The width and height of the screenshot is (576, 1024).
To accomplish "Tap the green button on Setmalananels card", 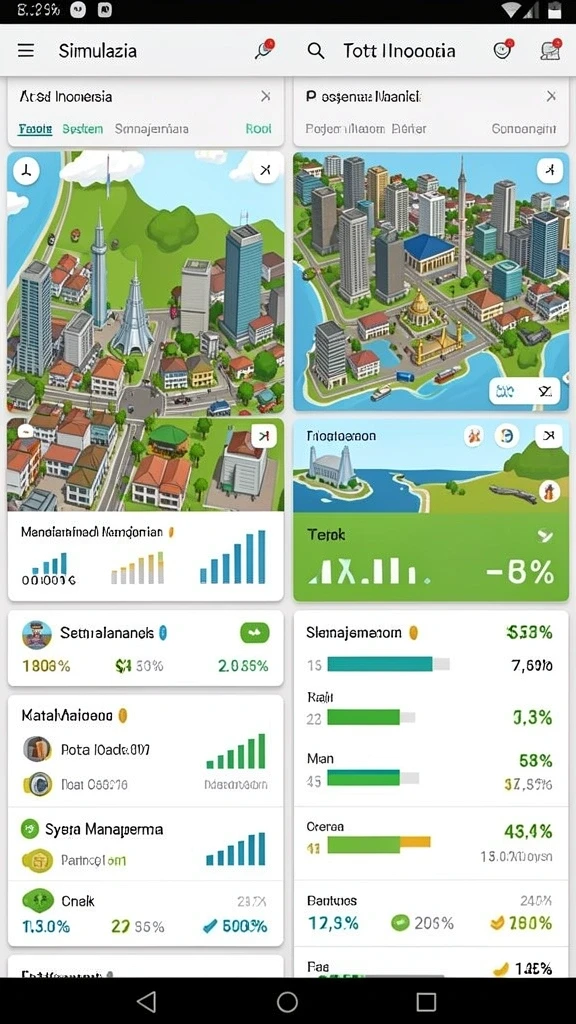I will coord(255,633).
